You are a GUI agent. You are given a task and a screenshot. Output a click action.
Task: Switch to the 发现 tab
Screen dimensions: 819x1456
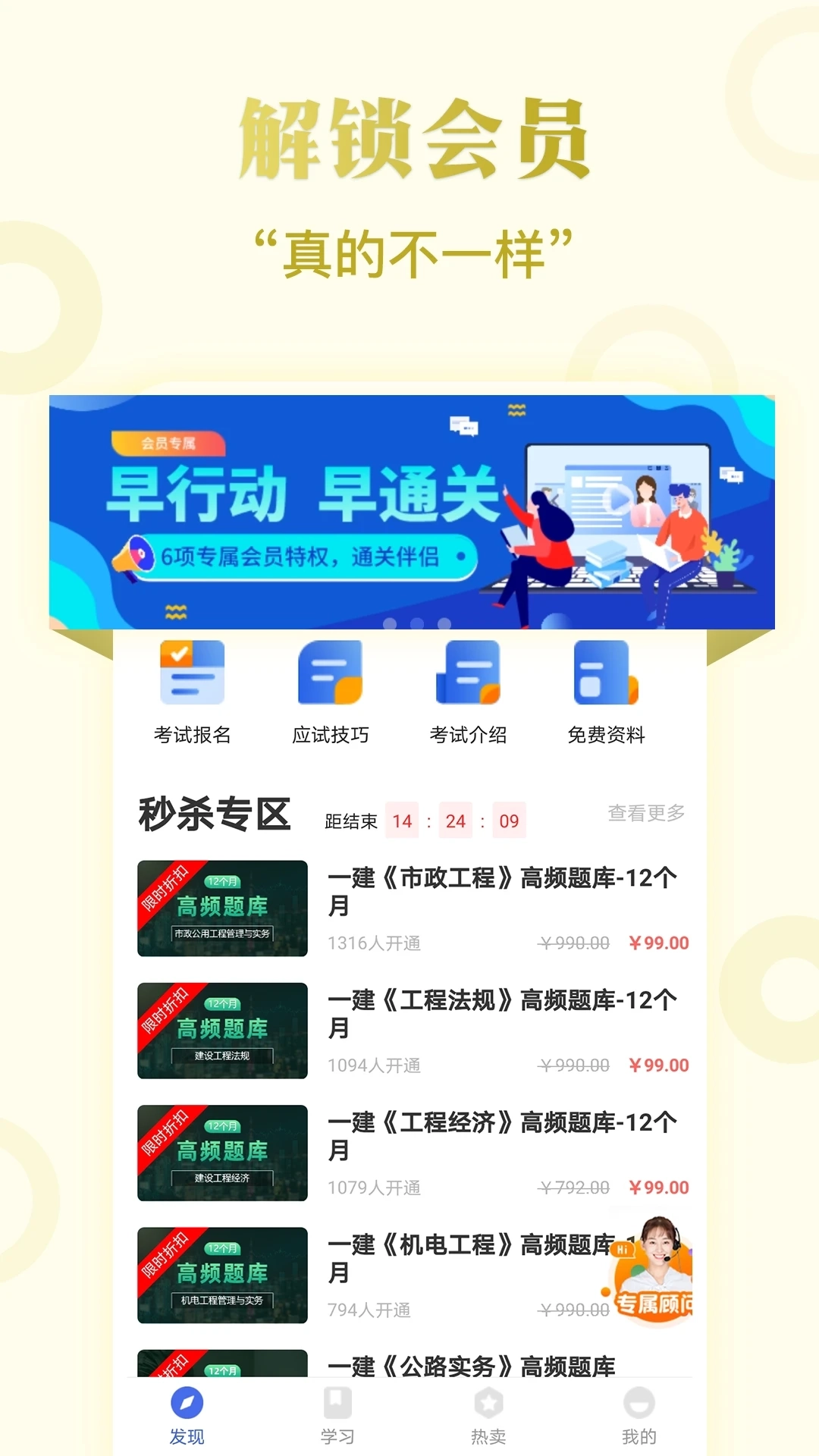pos(186,1418)
